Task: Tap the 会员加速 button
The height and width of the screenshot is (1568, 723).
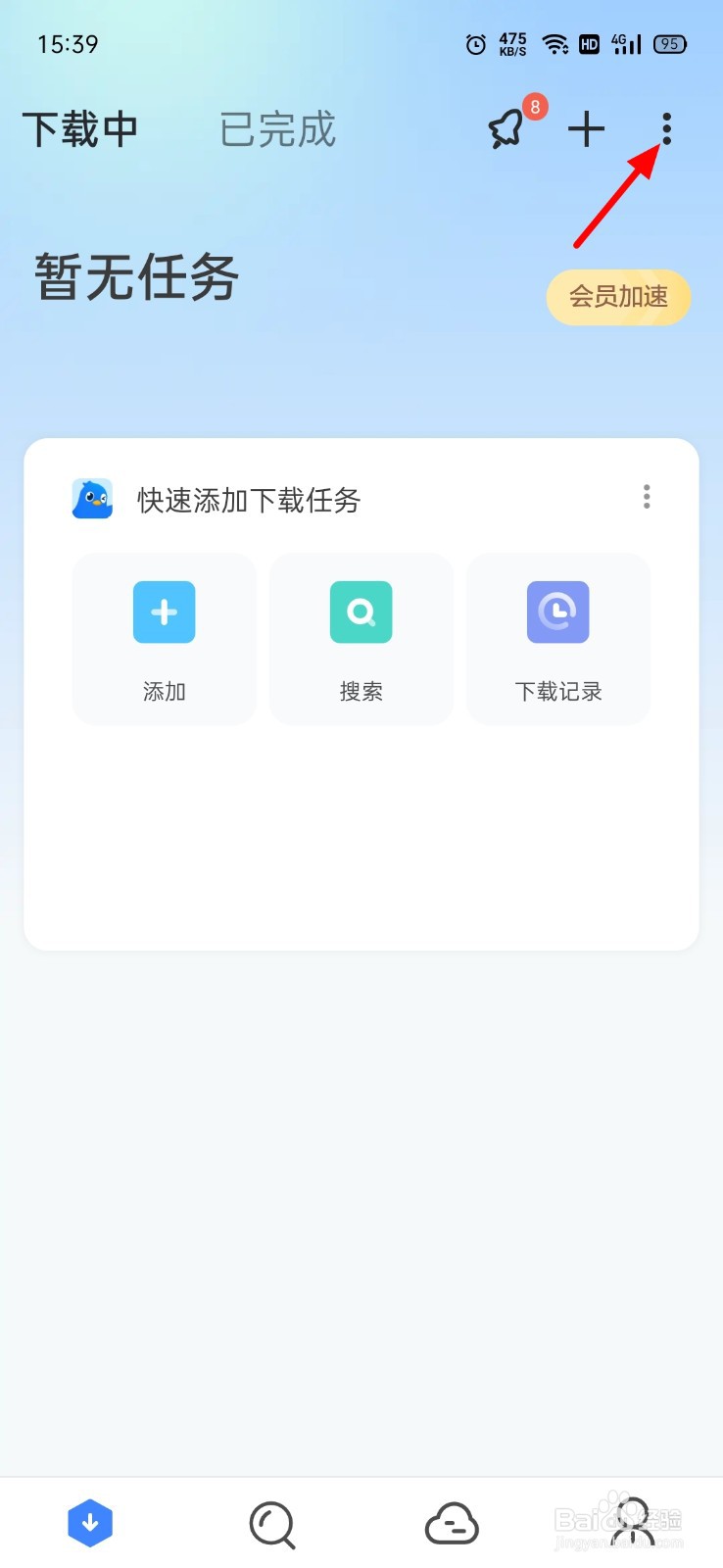Action: coord(618,297)
